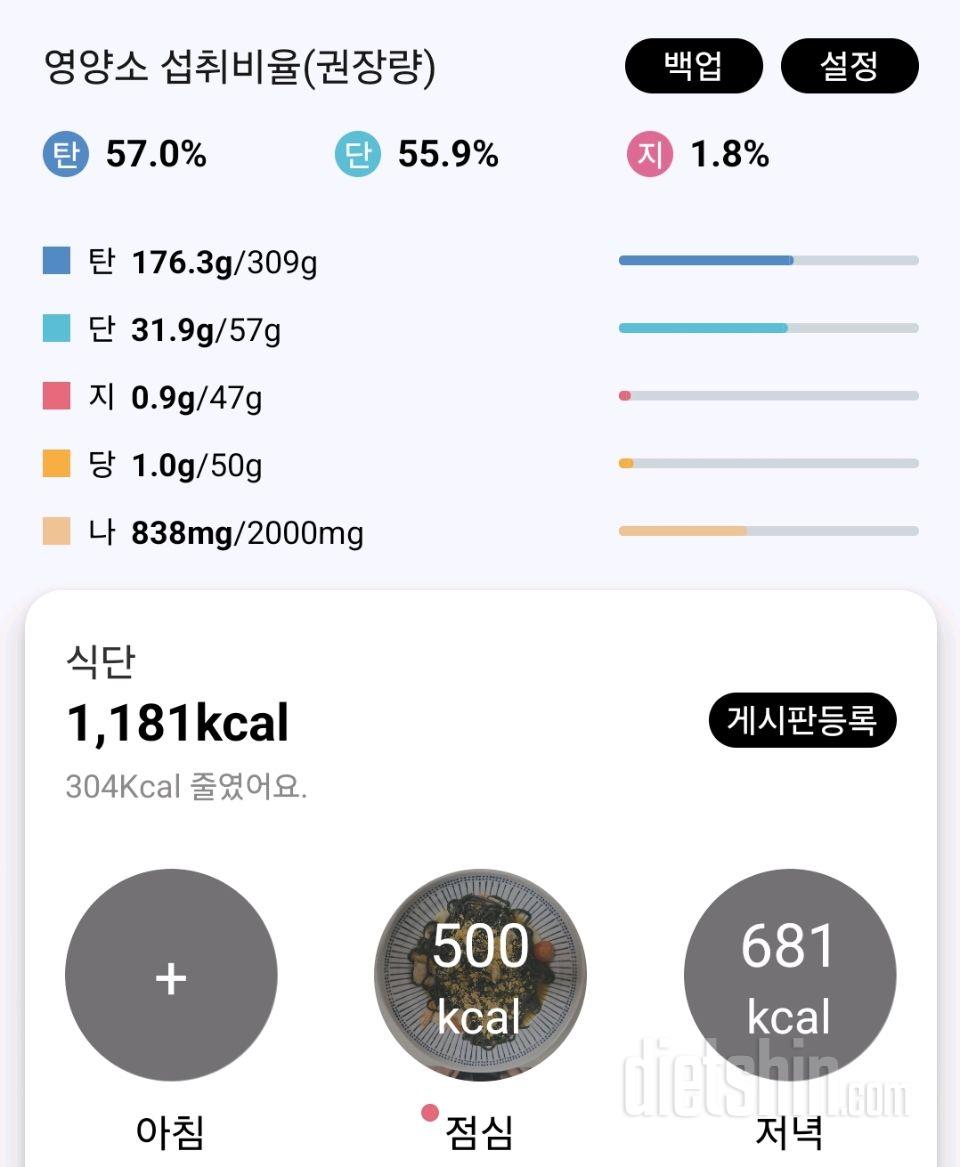Add a meal for 아침

pyautogui.click(x=171, y=975)
